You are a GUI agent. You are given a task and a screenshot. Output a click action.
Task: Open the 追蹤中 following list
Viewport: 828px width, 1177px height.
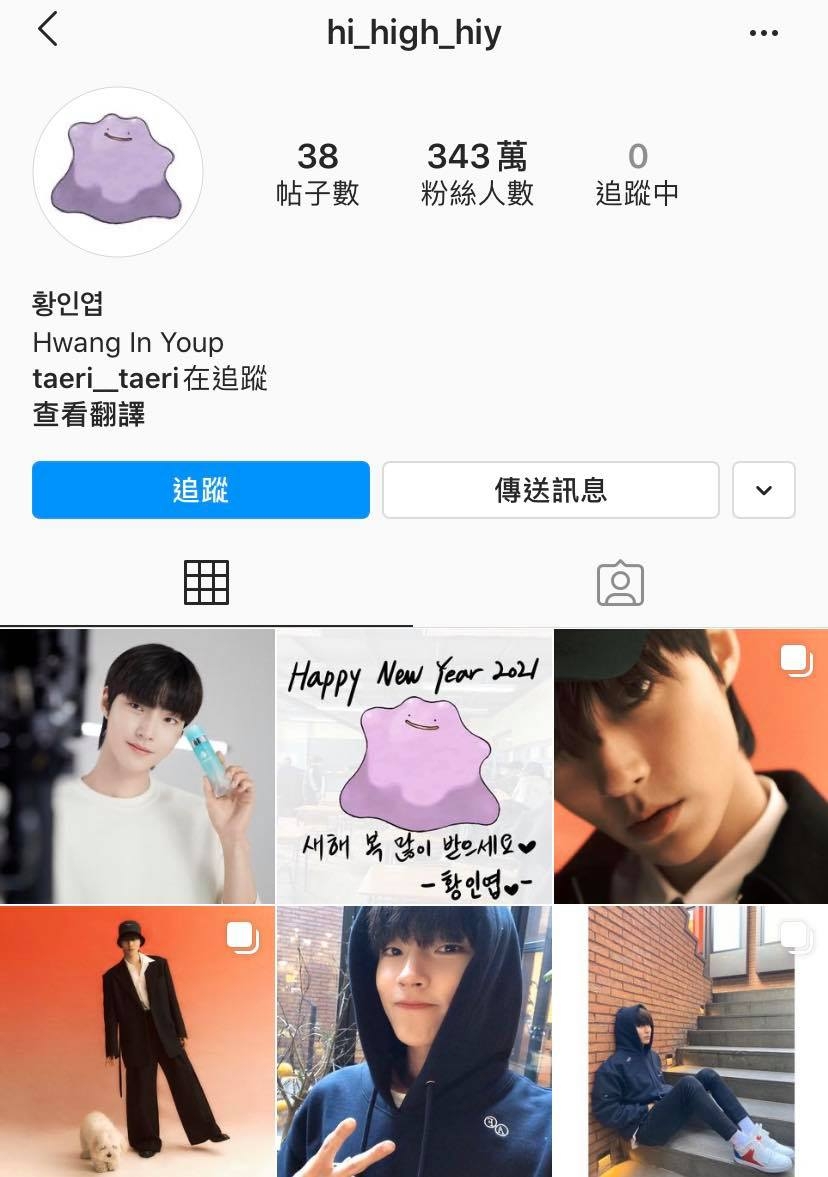637,172
